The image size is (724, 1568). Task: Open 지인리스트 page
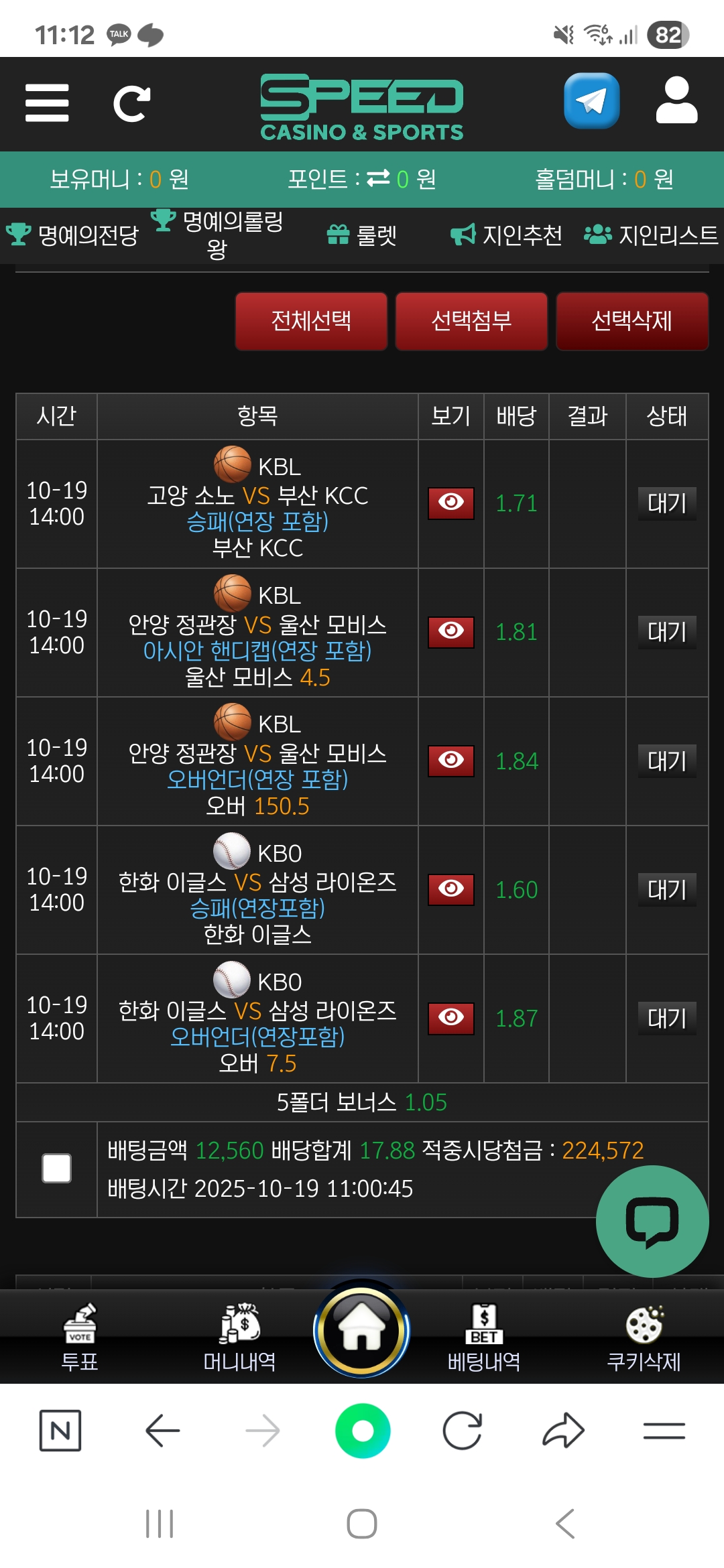point(651,235)
